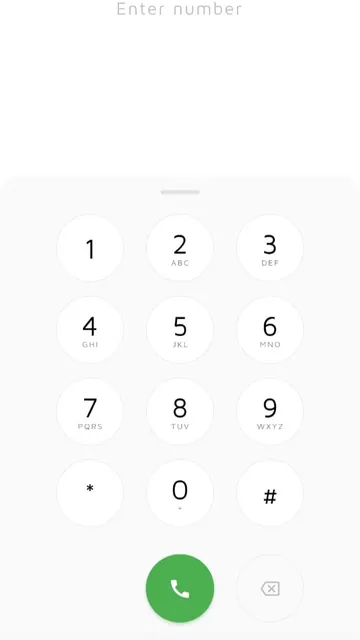This screenshot has width=360, height=640.
Task: Tap the 9 WXYZ key
Action: pos(270,411)
